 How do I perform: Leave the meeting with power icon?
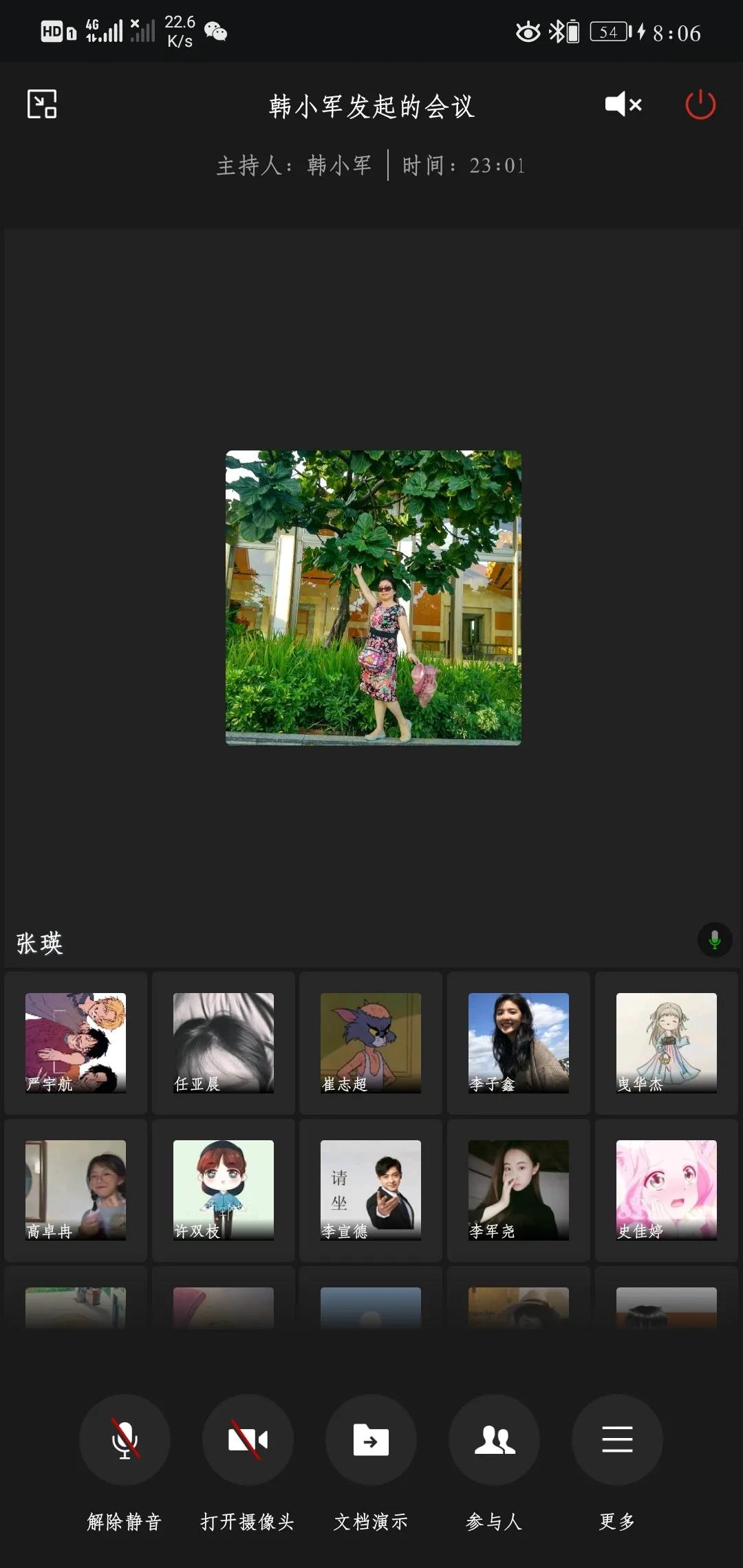700,105
